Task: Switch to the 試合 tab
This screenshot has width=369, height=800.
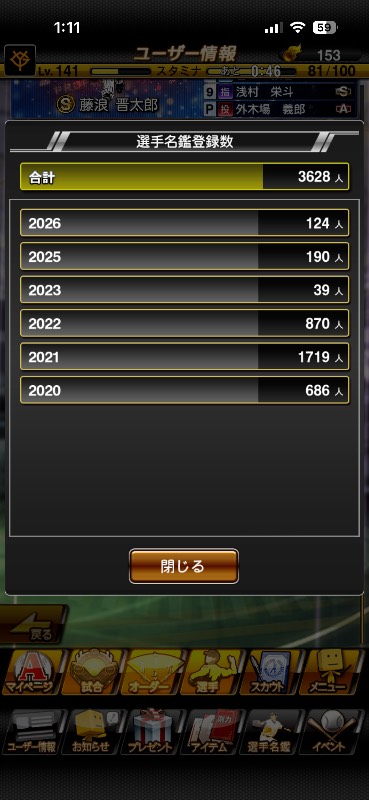Action: click(x=91, y=672)
